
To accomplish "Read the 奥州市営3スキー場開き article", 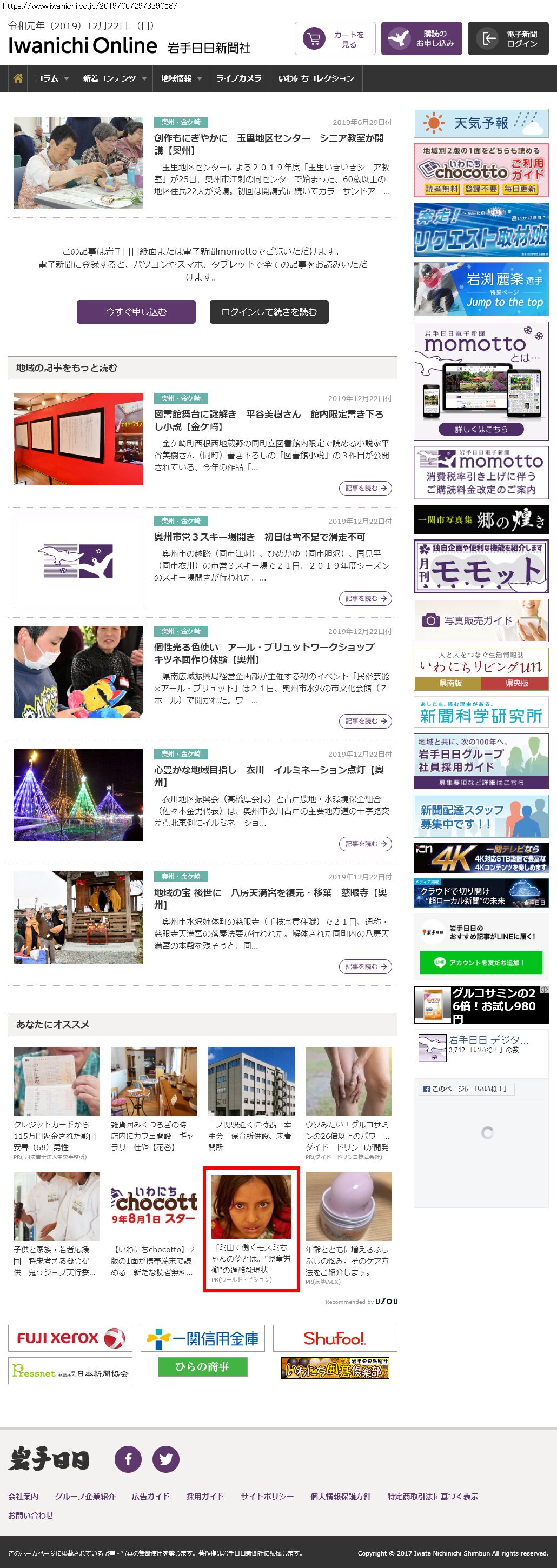I will click(x=260, y=537).
